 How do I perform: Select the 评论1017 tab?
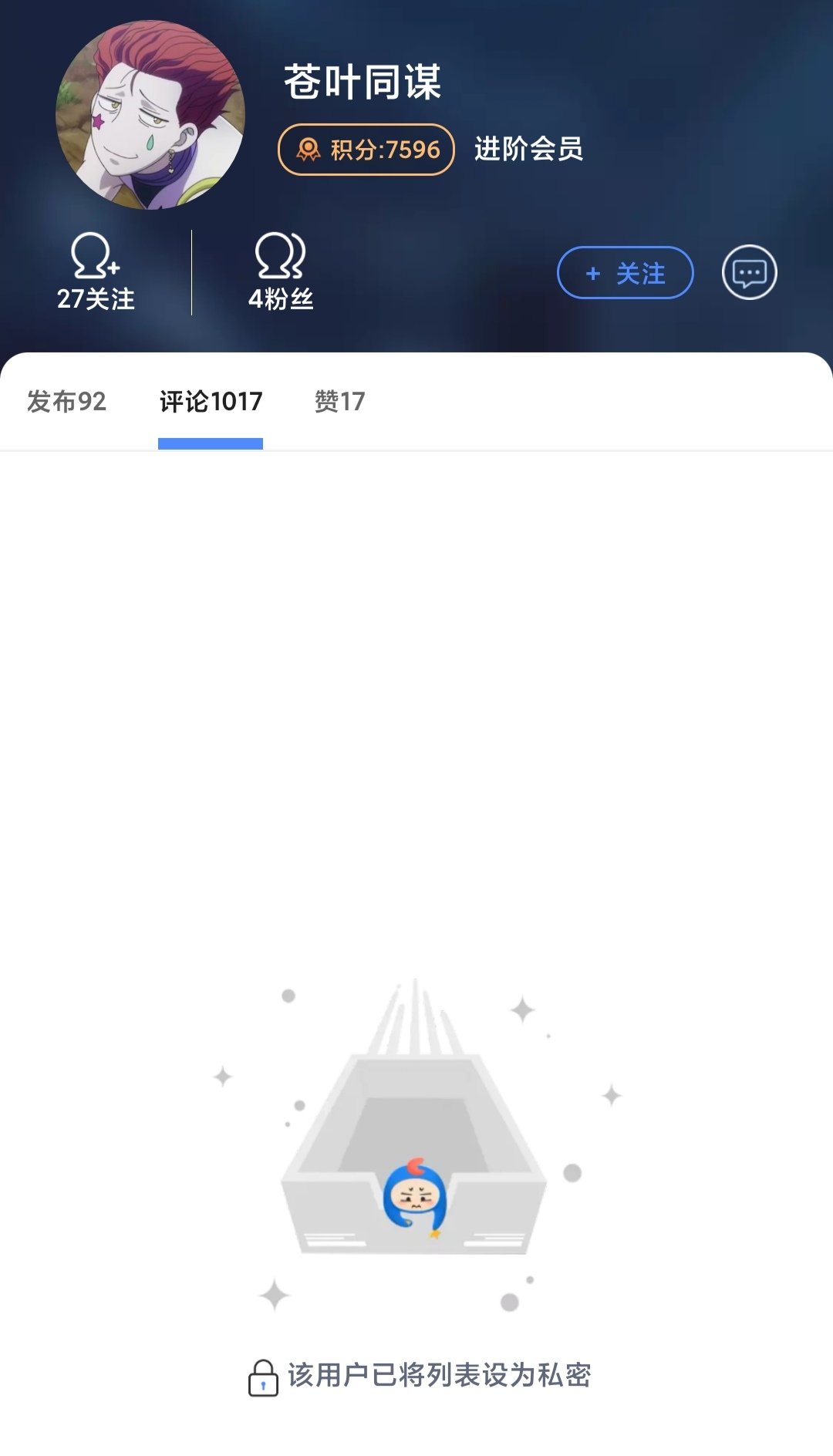coord(211,401)
